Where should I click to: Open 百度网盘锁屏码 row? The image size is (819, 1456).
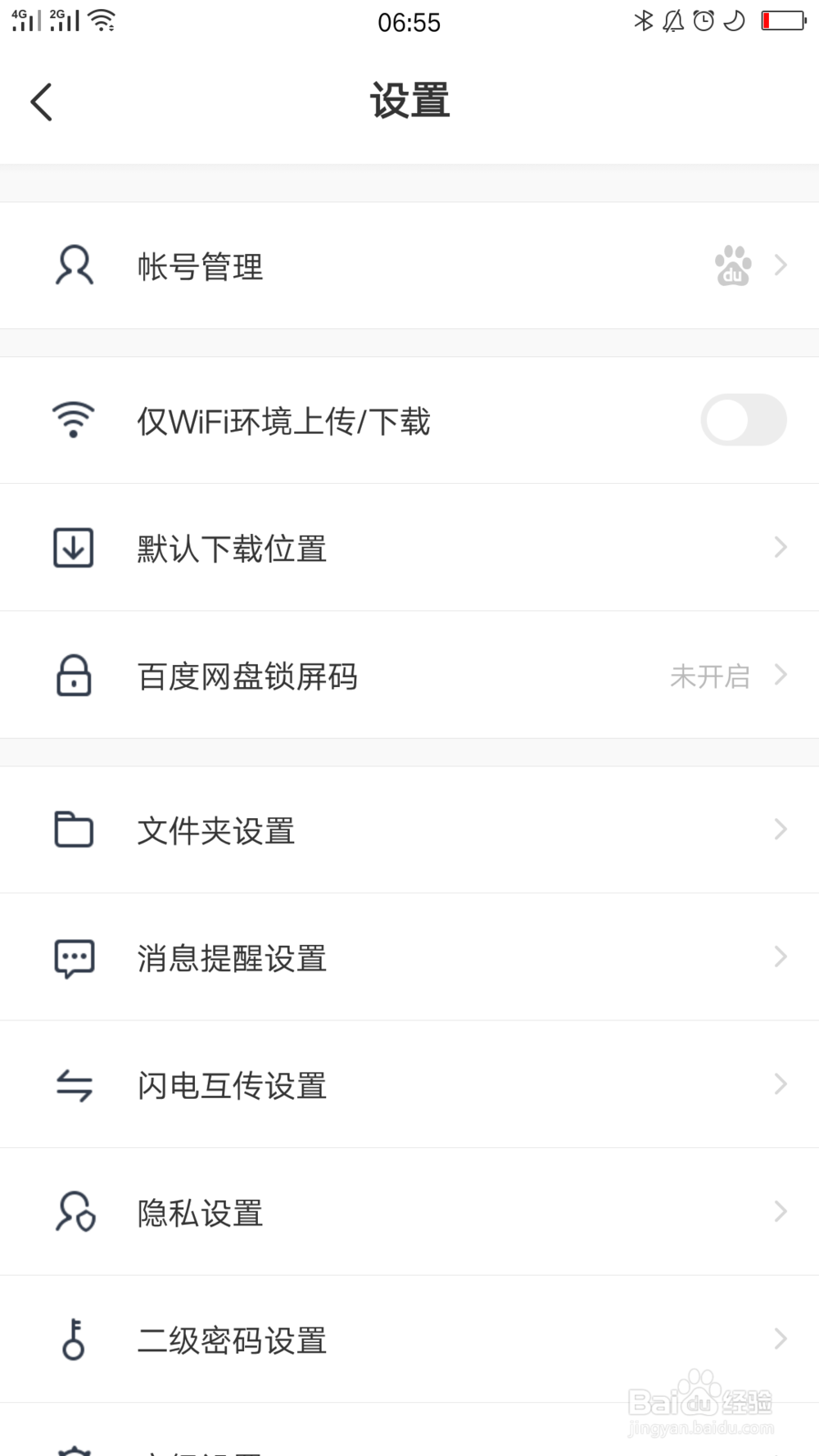pos(409,675)
